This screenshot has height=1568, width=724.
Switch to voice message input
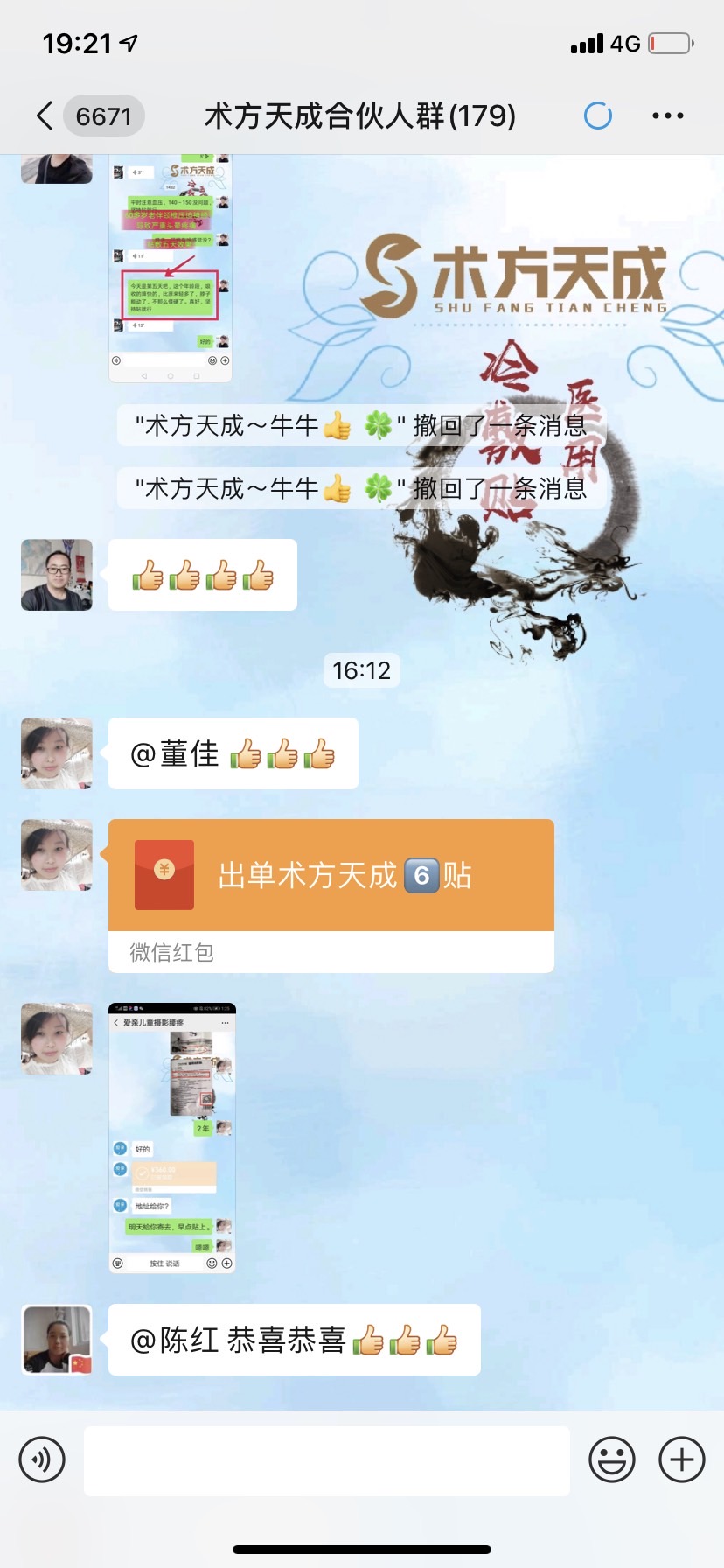(x=42, y=1459)
